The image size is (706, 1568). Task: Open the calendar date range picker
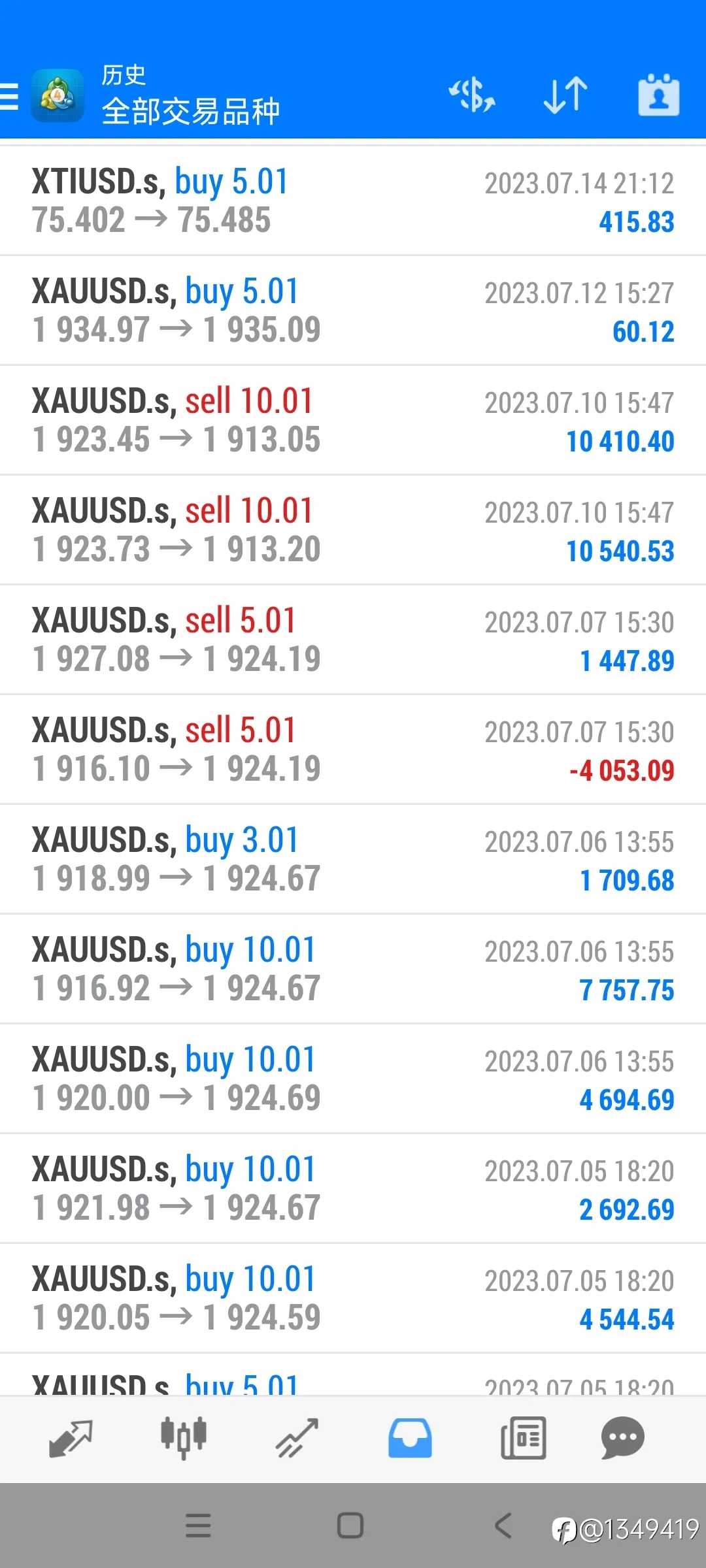658,95
